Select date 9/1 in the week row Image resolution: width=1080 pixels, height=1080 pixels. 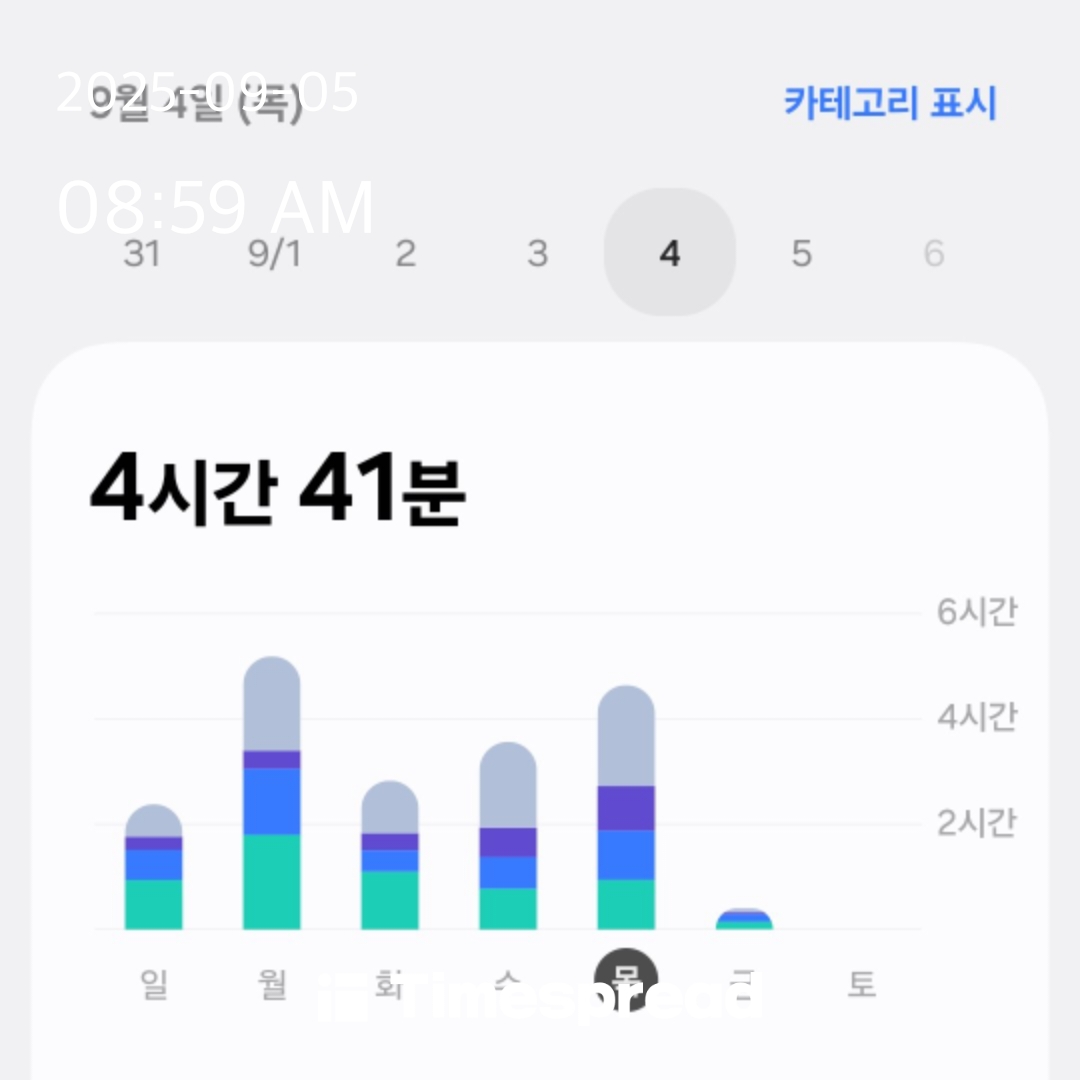pyautogui.click(x=273, y=254)
